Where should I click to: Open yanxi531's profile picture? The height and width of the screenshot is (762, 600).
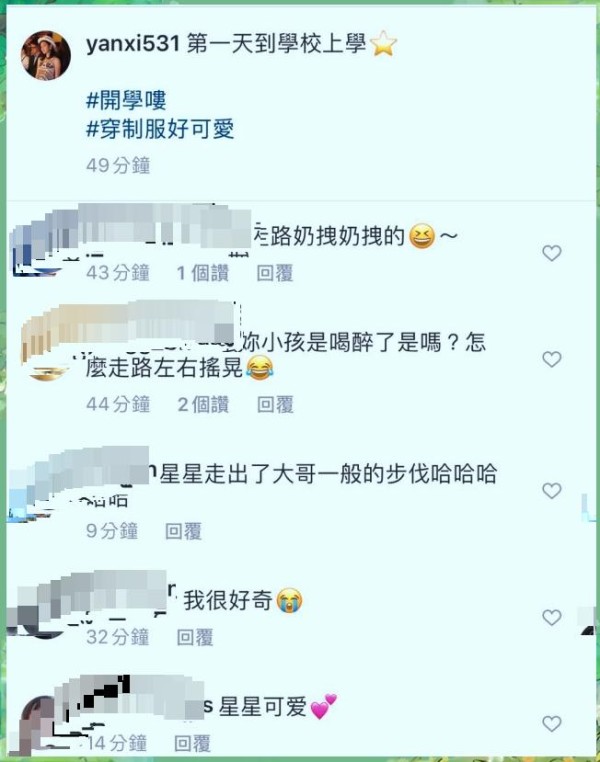46,55
